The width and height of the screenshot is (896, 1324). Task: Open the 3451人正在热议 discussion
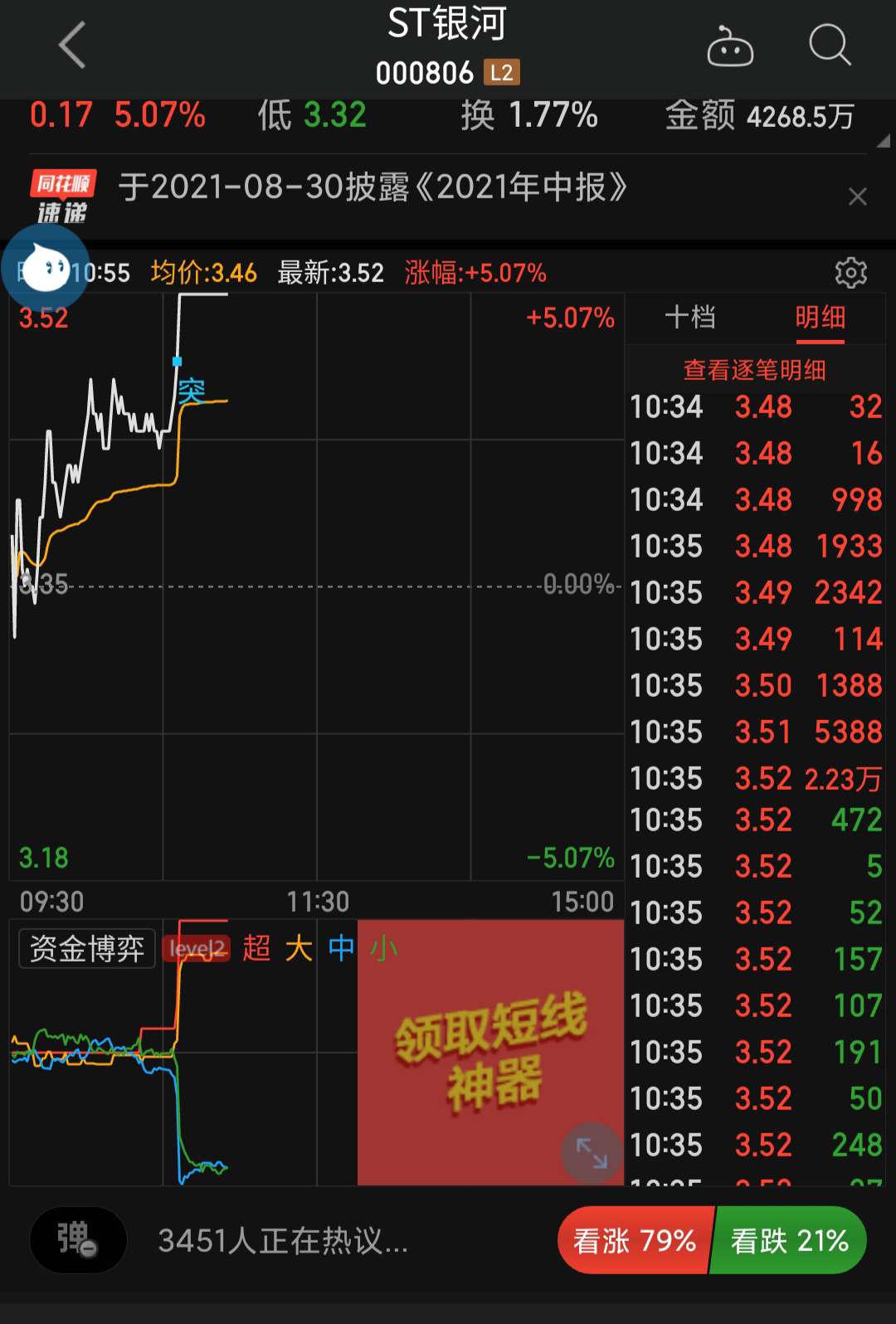(x=283, y=1241)
